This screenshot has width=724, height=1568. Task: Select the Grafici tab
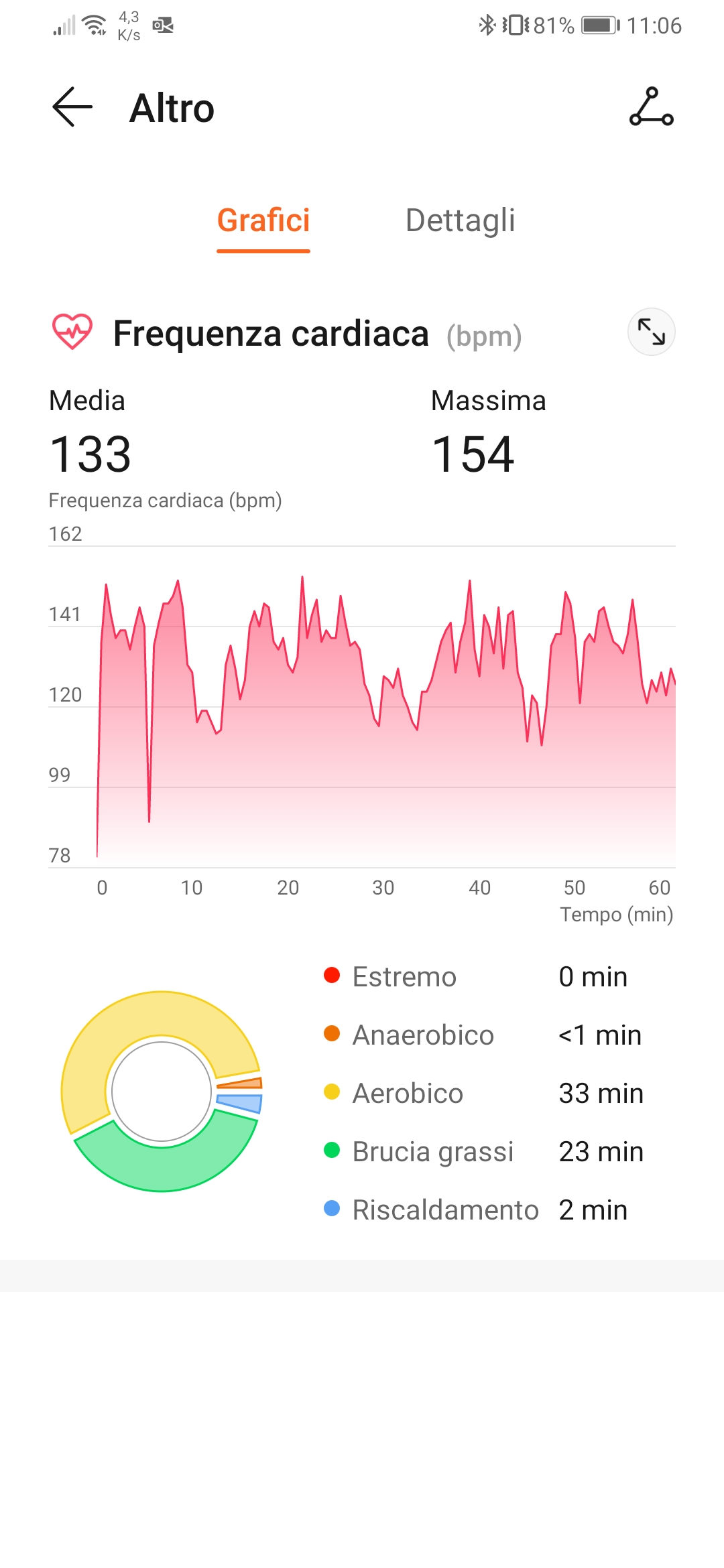coord(263,220)
